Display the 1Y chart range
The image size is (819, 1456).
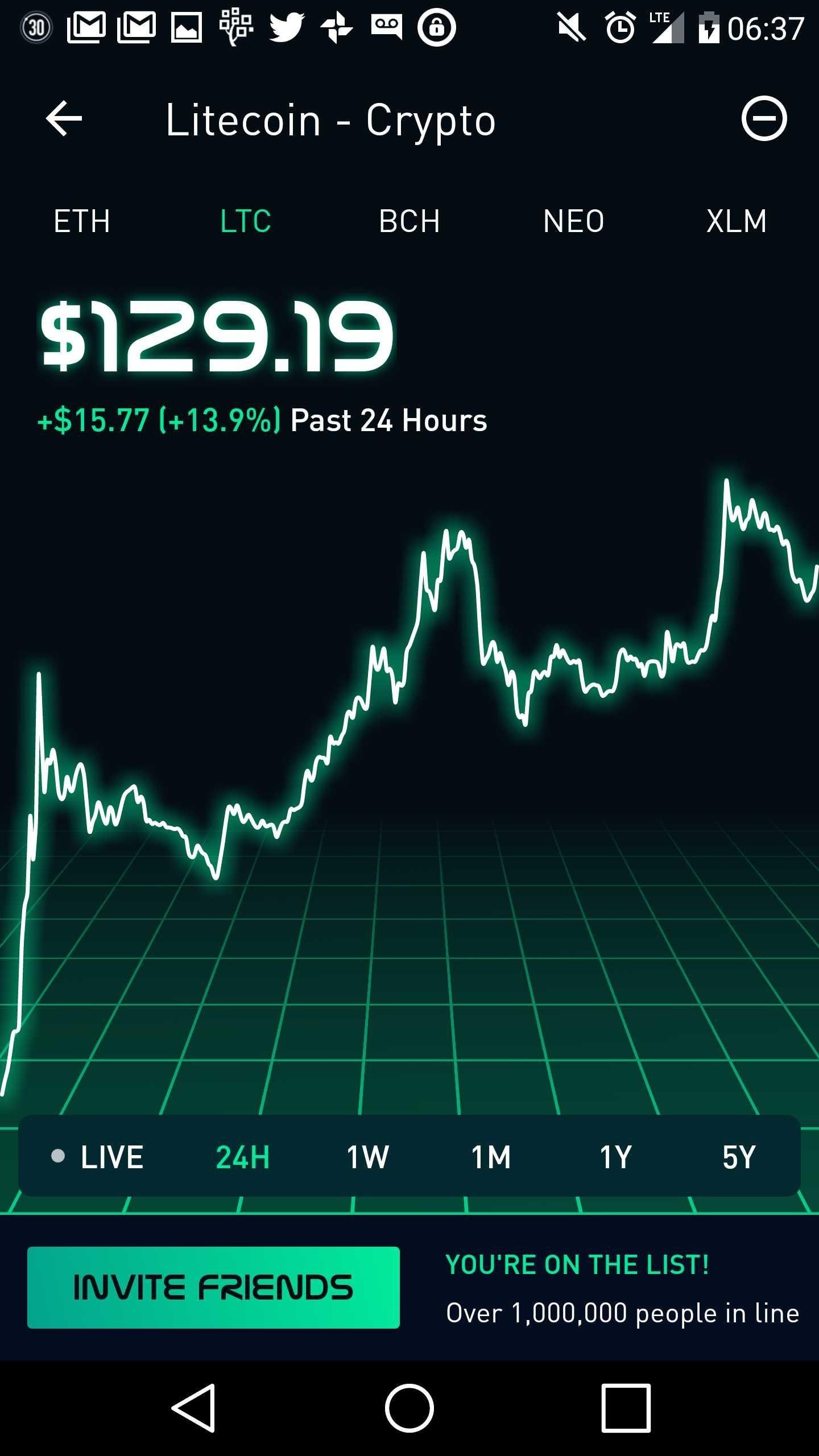coord(616,1157)
